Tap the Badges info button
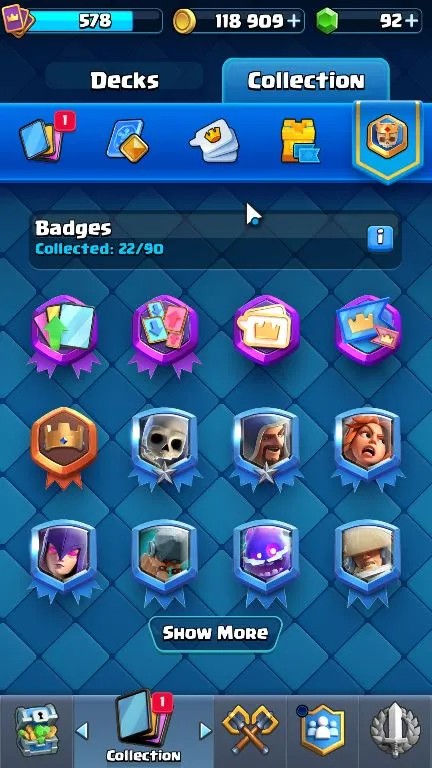The height and width of the screenshot is (768, 432). (x=380, y=239)
